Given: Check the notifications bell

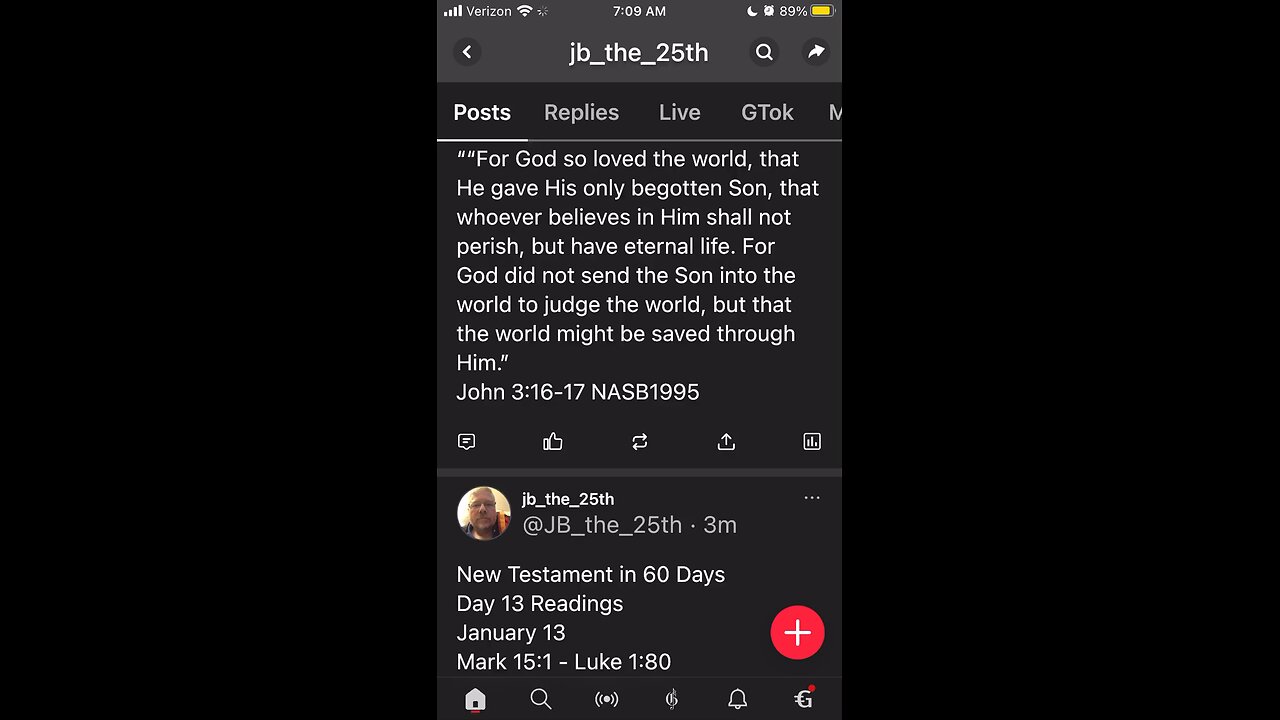Looking at the screenshot, I should point(737,699).
